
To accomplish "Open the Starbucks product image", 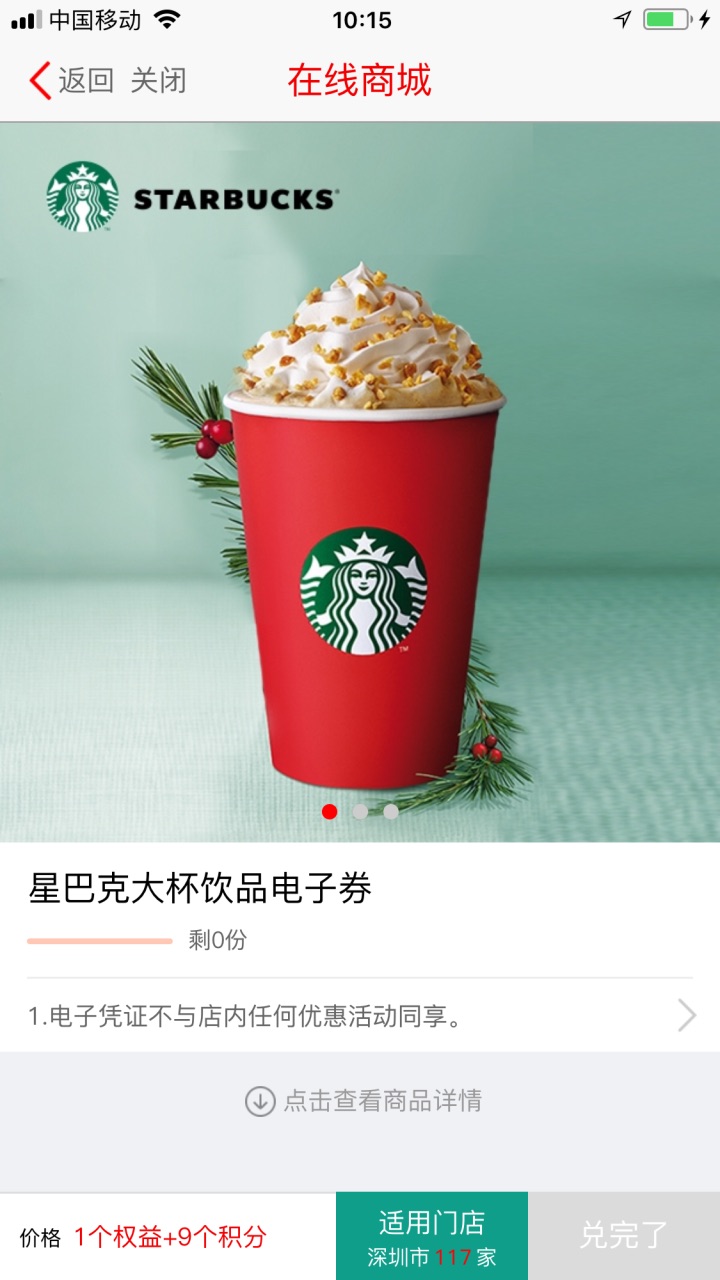I will (x=360, y=482).
